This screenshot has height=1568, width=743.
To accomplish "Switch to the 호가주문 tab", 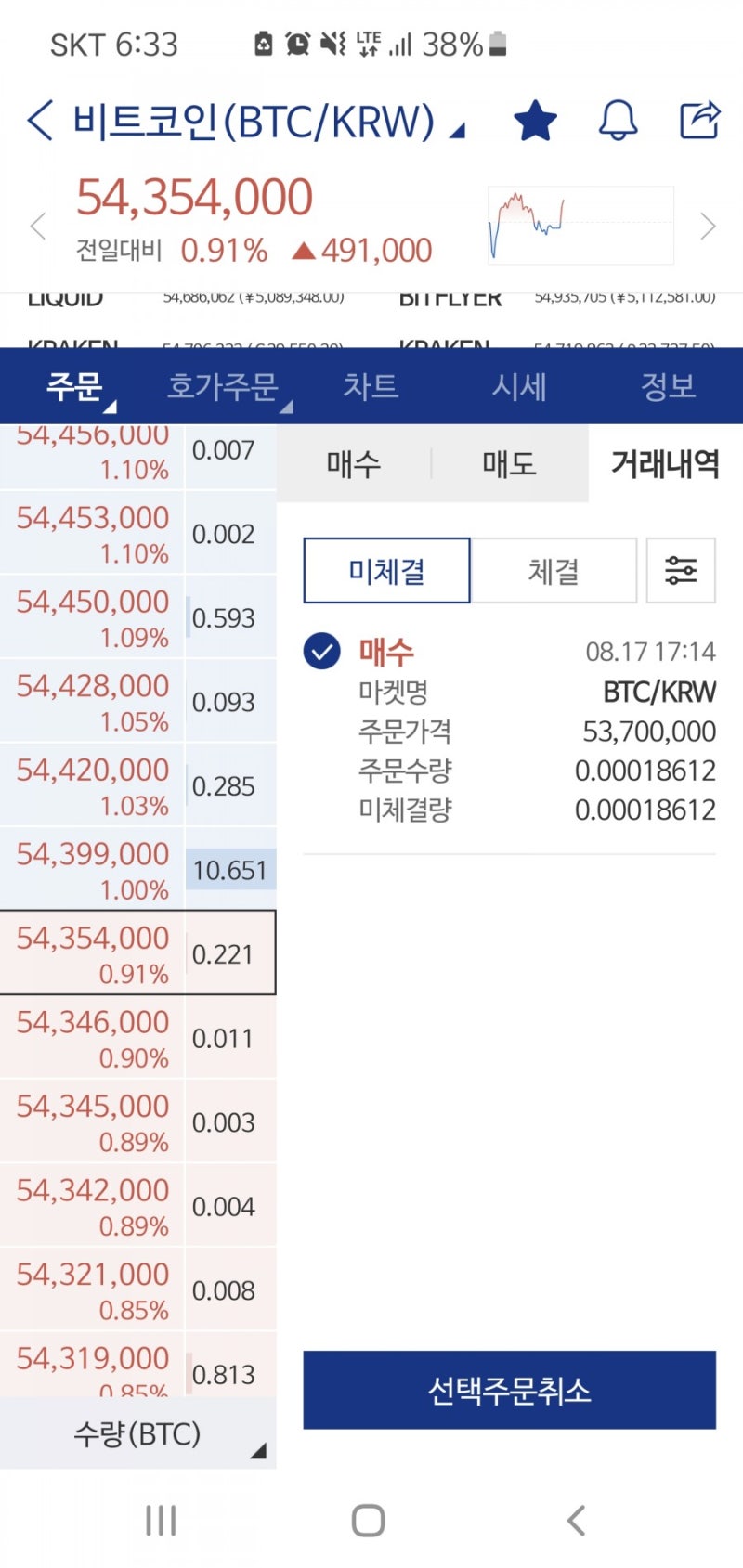I will pyautogui.click(x=223, y=385).
